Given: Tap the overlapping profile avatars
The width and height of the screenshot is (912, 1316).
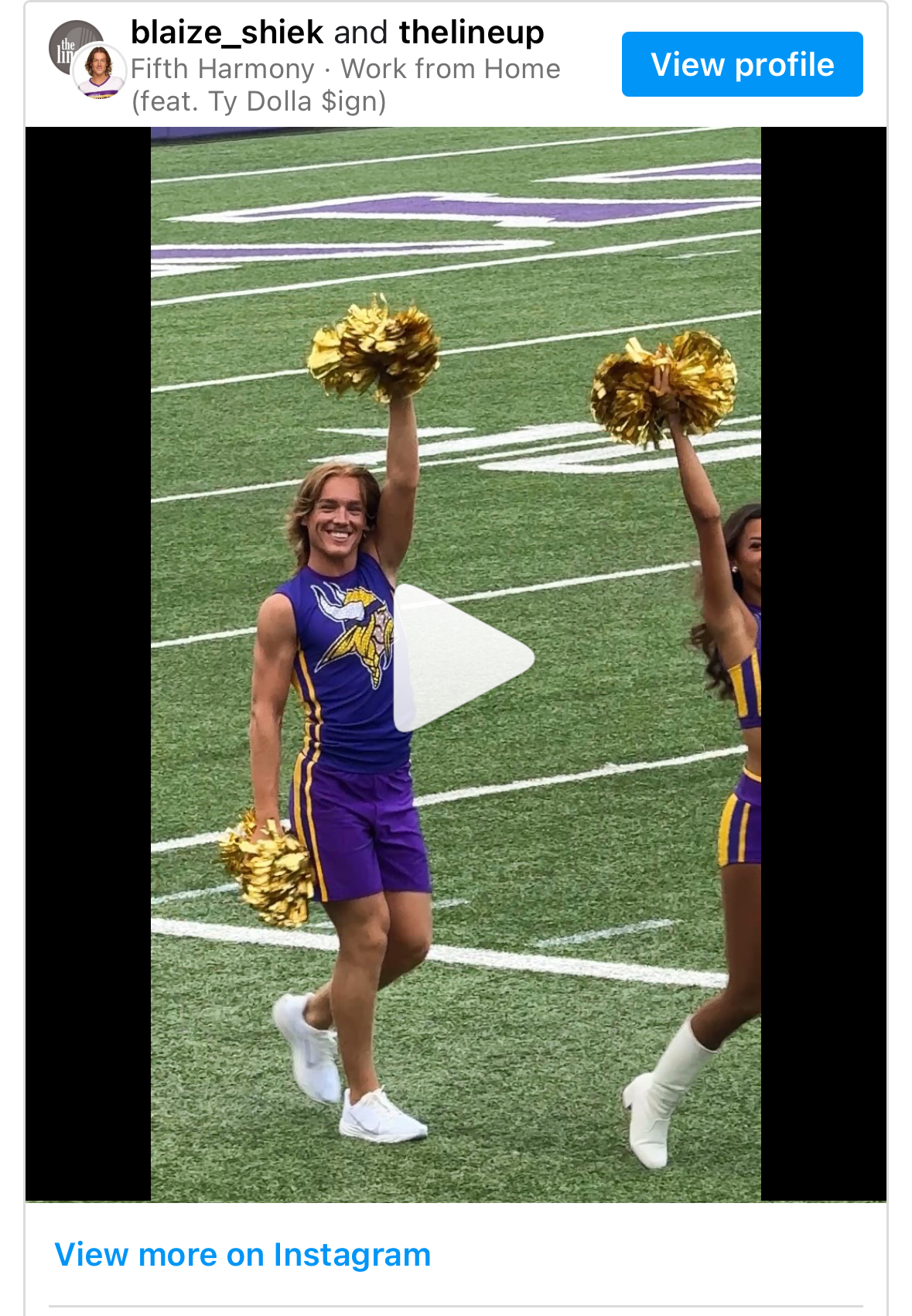Looking at the screenshot, I should pyautogui.click(x=87, y=60).
